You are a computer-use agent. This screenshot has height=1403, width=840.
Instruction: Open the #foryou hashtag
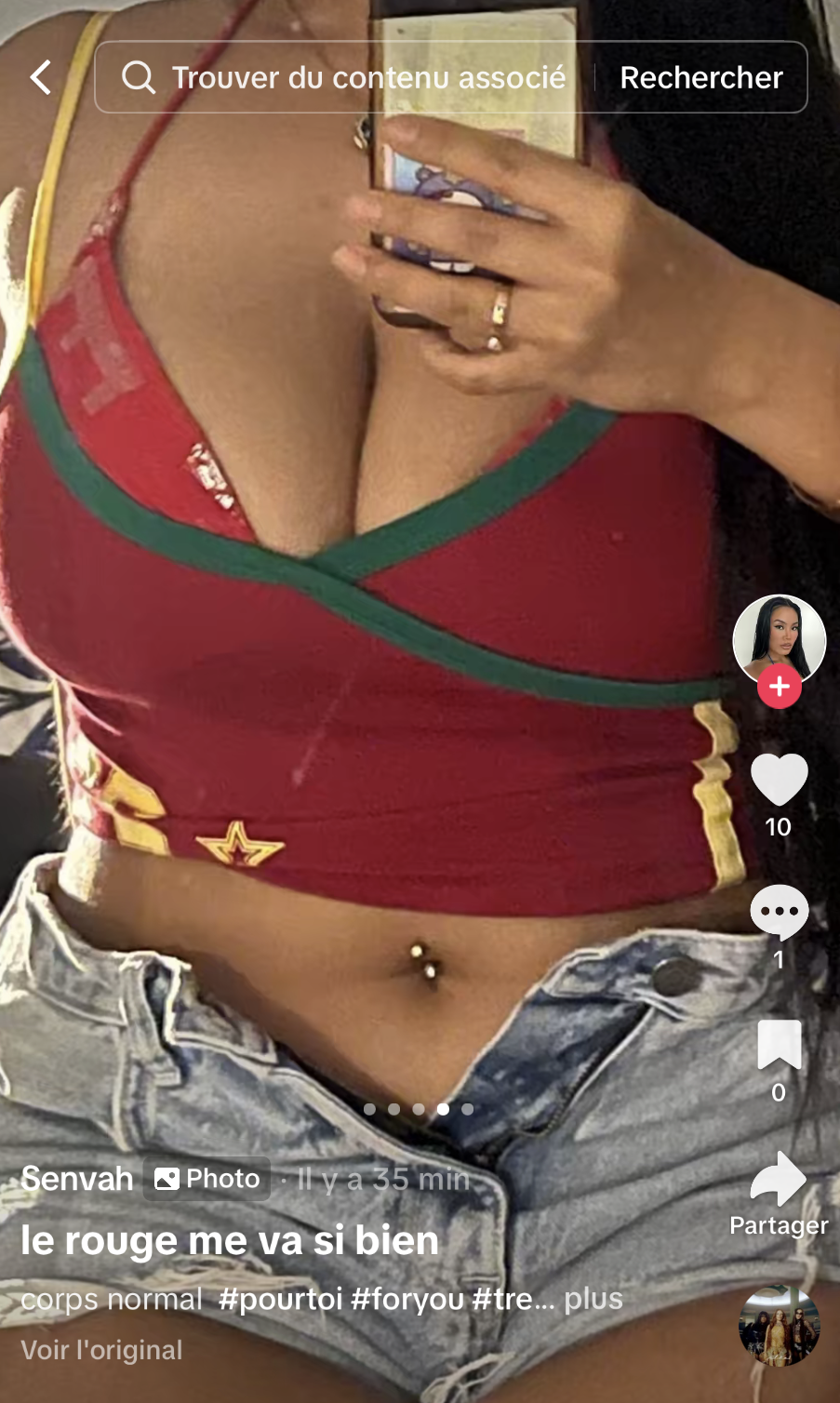pos(407,1299)
